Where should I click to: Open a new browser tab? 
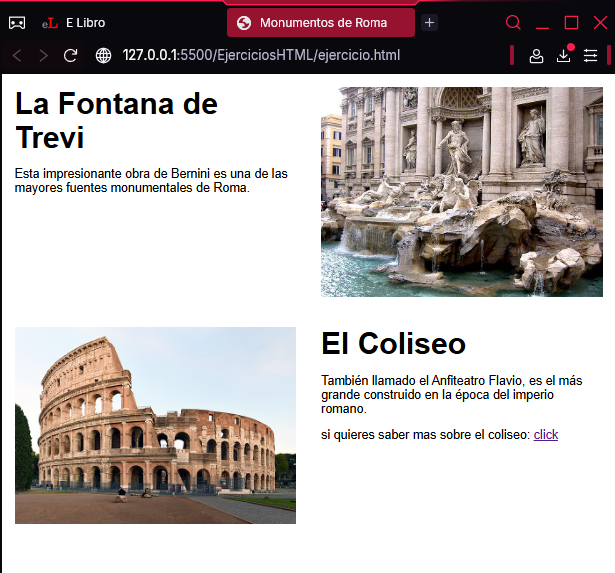pyautogui.click(x=429, y=22)
